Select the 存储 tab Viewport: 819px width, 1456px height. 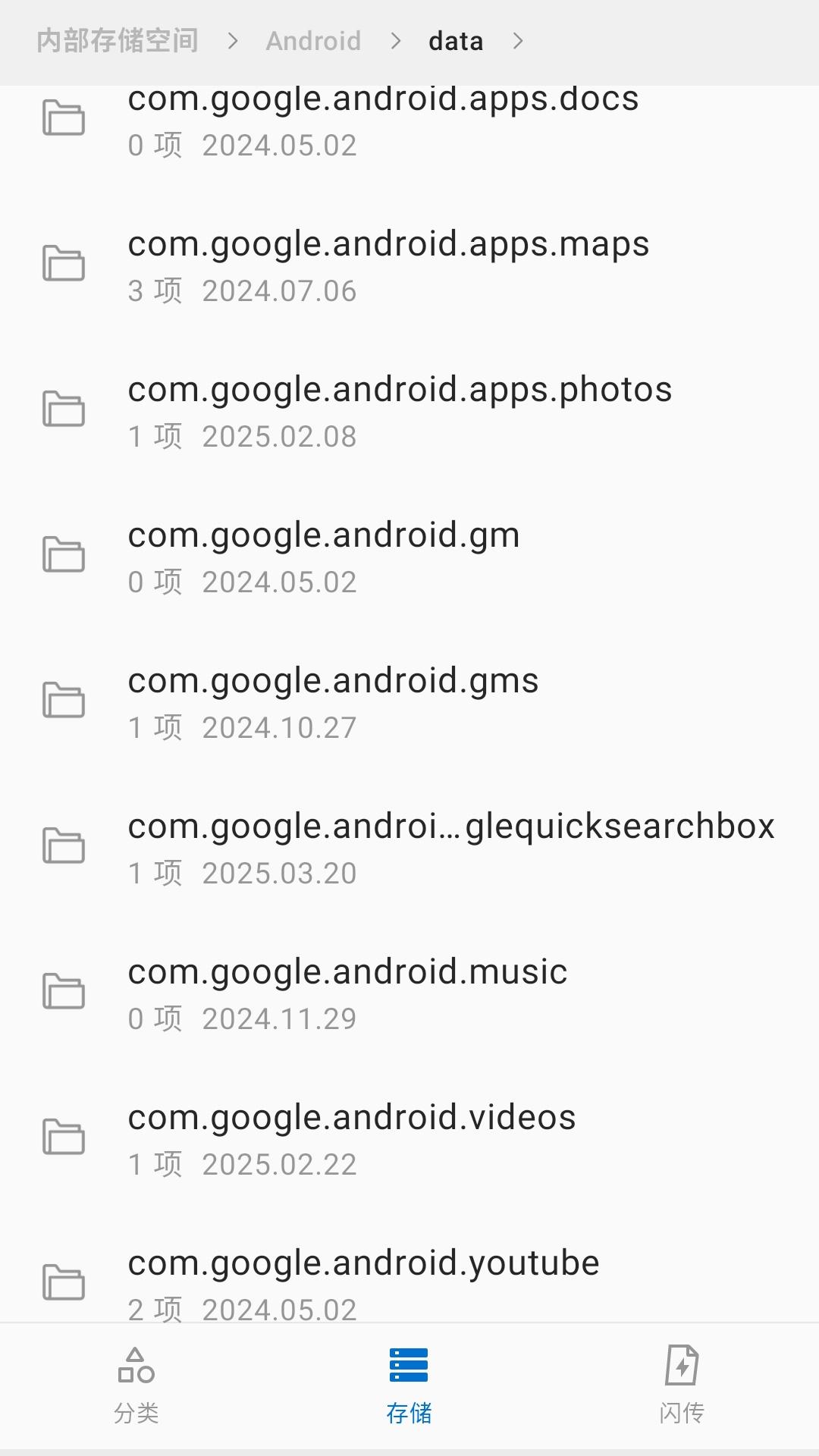coord(409,1386)
